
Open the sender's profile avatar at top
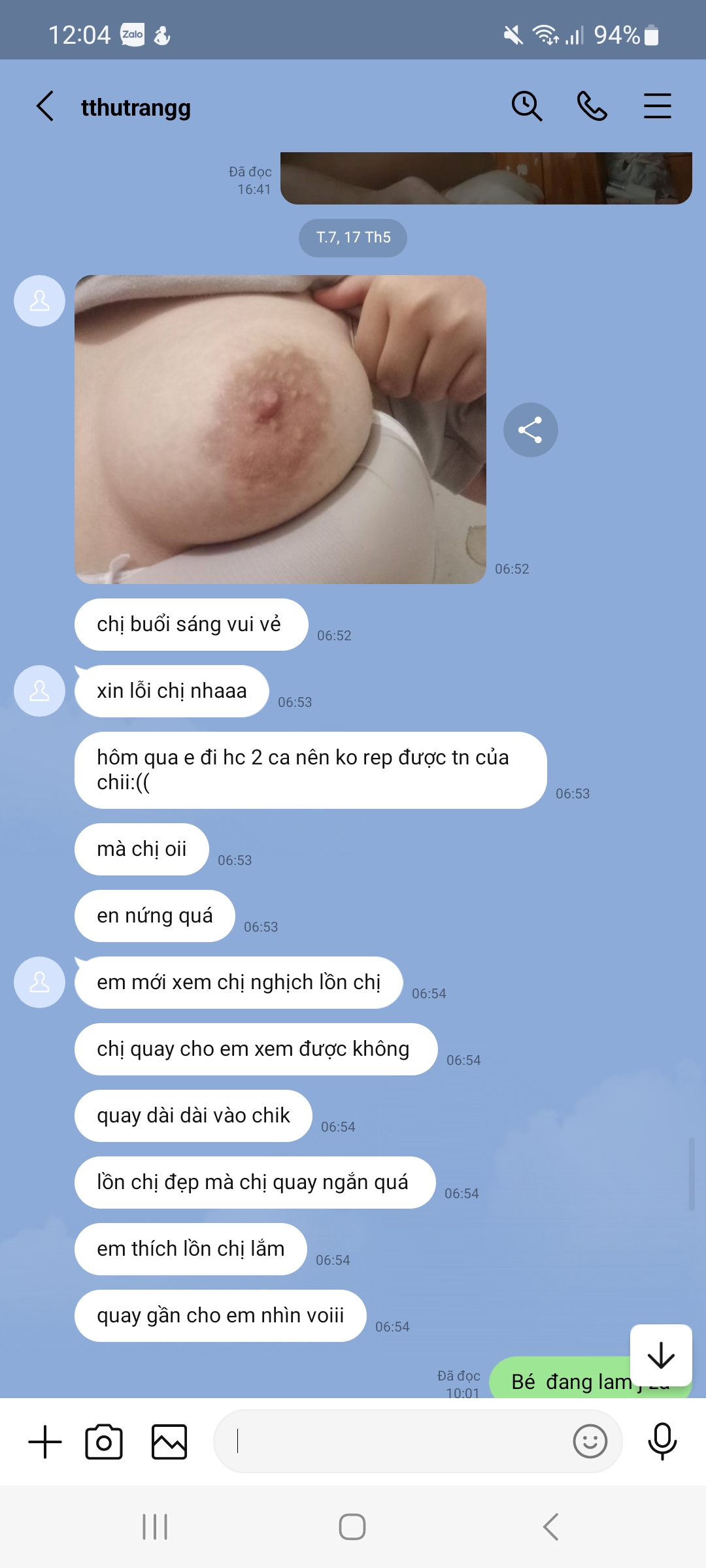pos(39,301)
